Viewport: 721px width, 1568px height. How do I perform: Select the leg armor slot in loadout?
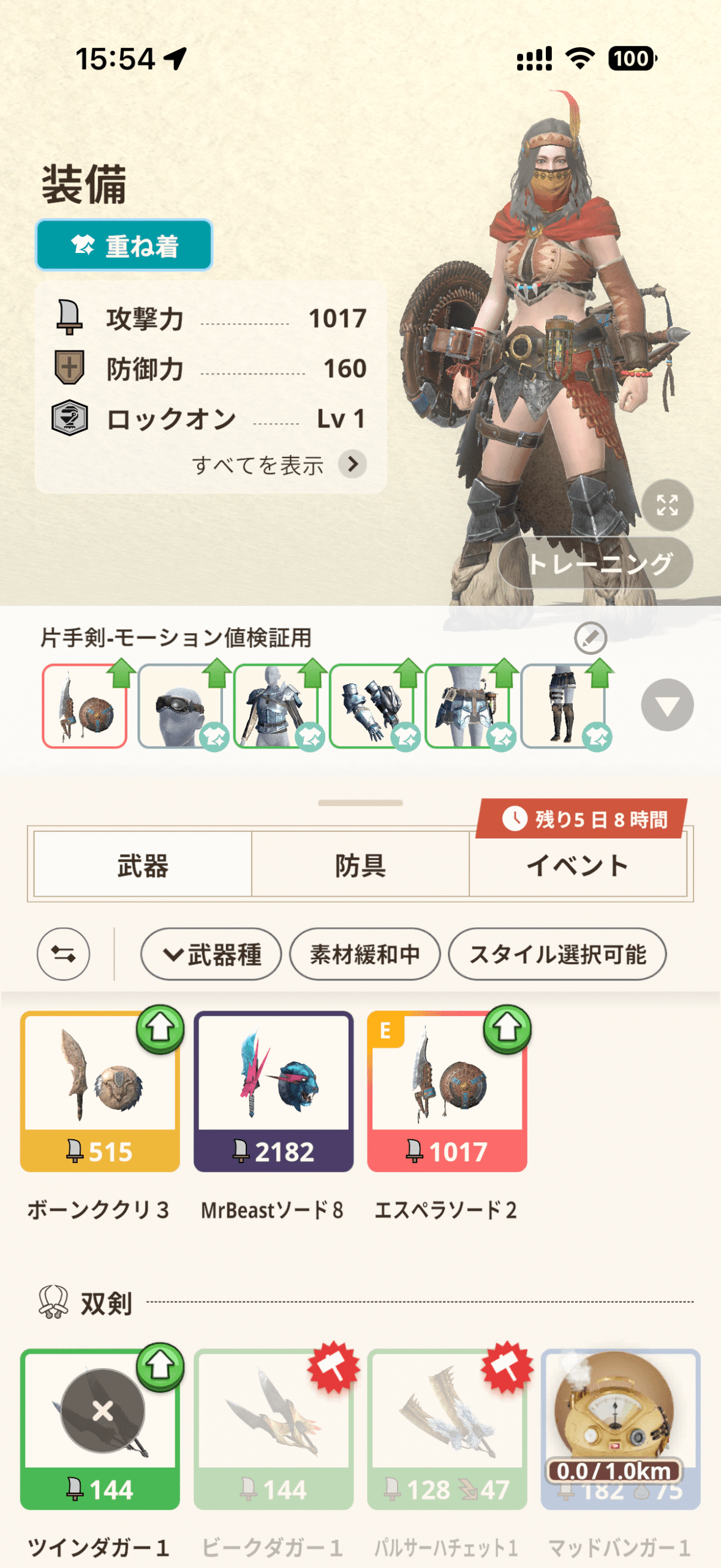[x=562, y=706]
